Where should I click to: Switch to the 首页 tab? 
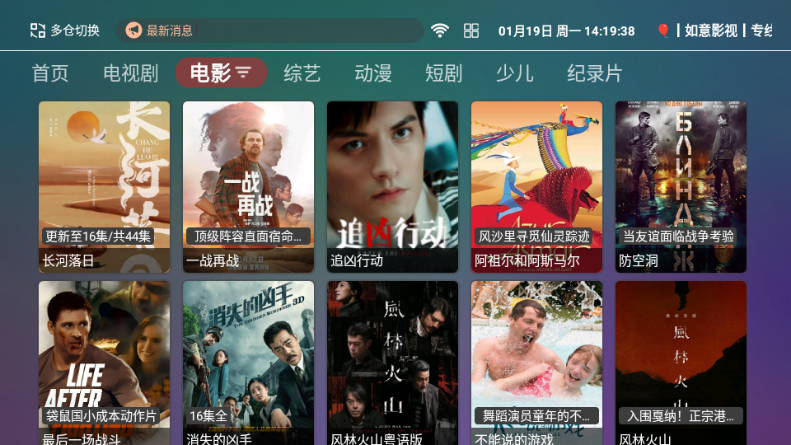[50, 73]
